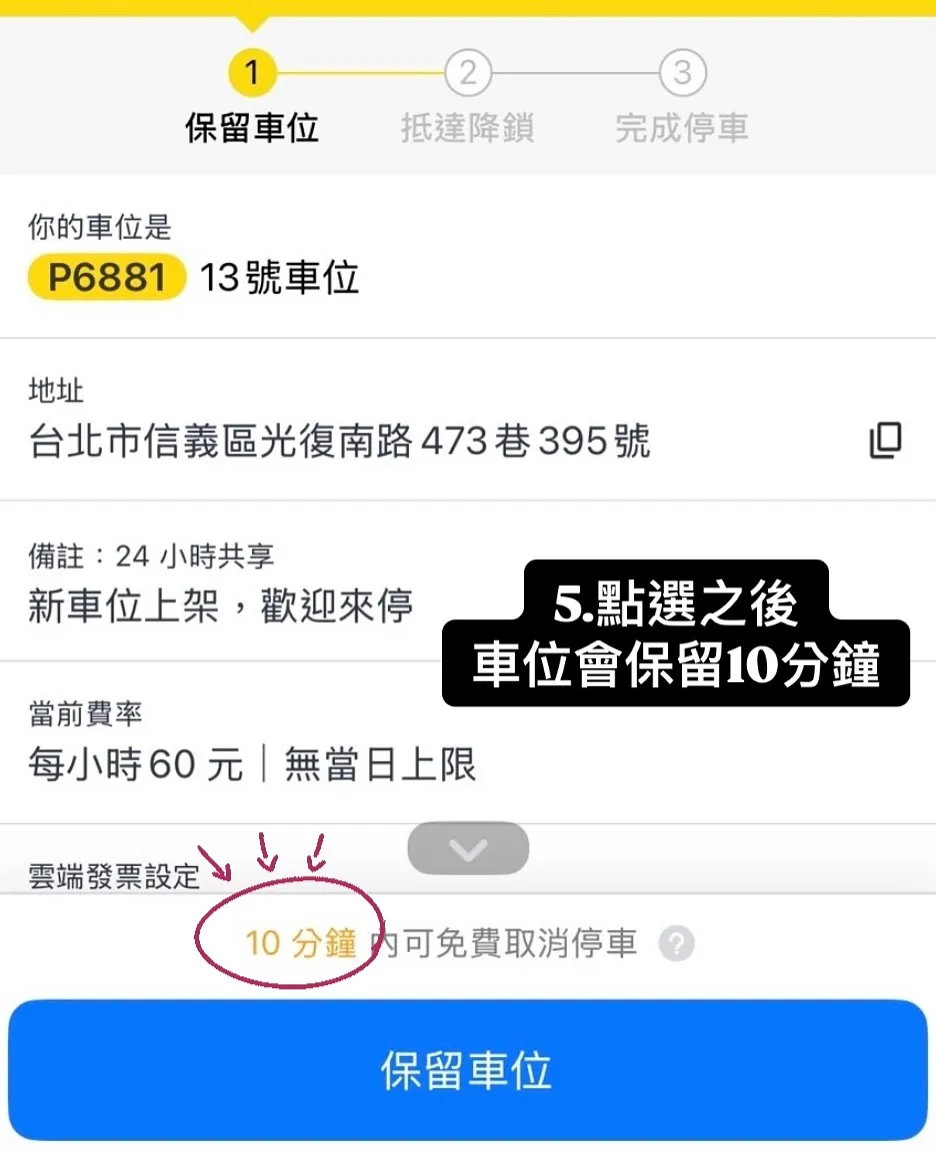Expand the details with the down chevron

tap(468, 849)
